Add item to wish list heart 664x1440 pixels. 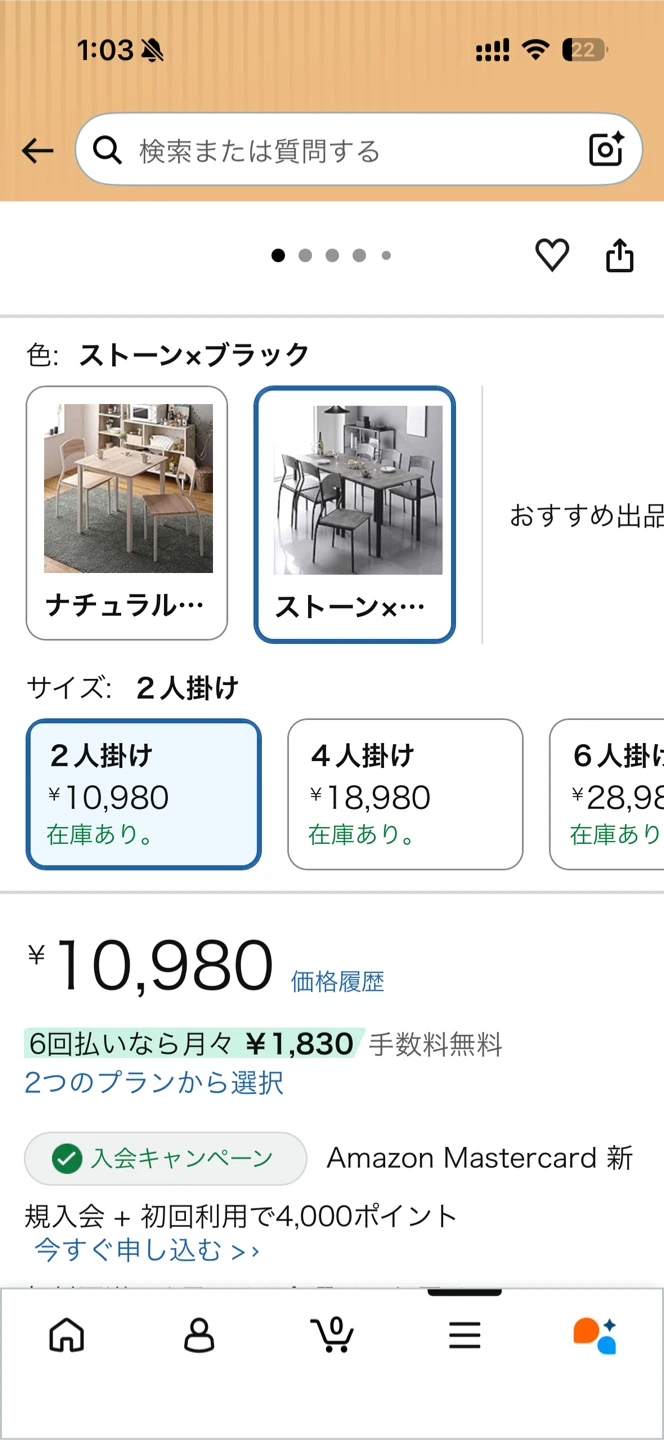(x=552, y=256)
